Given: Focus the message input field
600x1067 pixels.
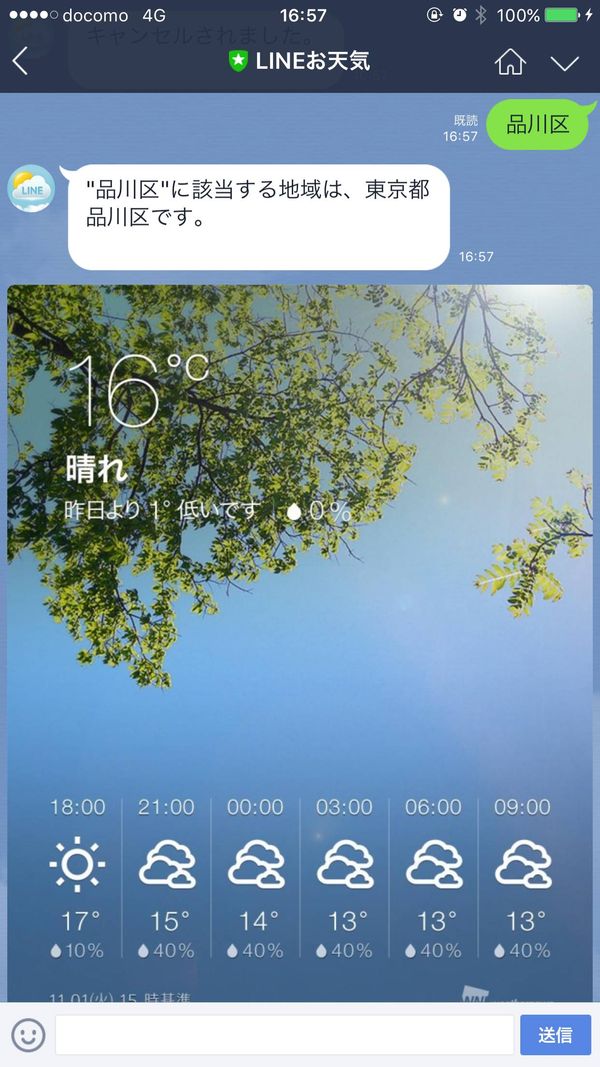Looking at the screenshot, I should pyautogui.click(x=284, y=1035).
